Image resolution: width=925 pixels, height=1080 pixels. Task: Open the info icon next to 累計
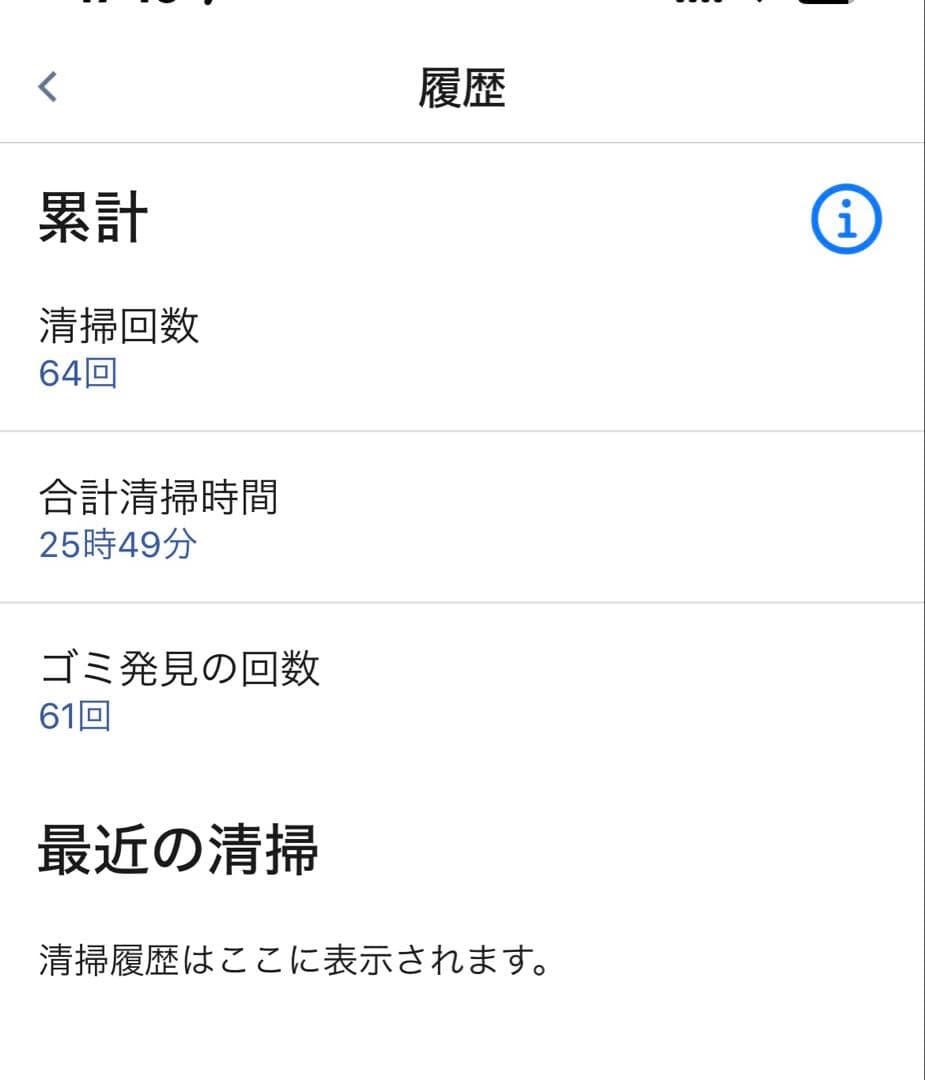[x=845, y=219]
